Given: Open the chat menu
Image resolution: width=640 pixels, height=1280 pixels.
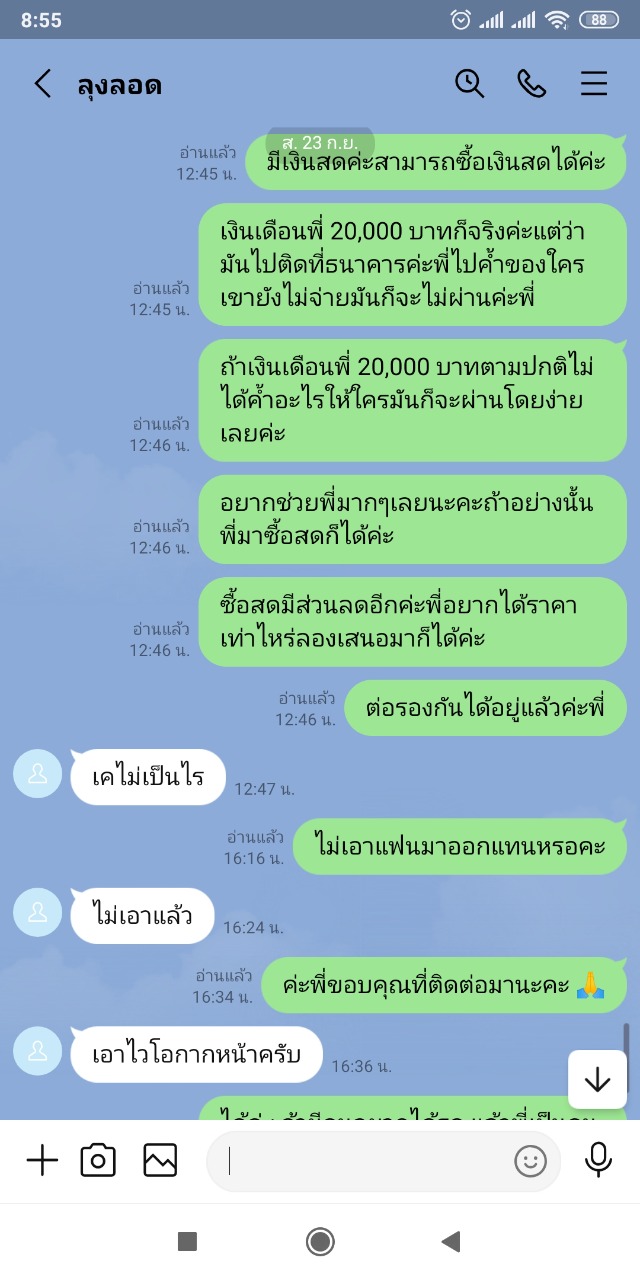Looking at the screenshot, I should (594, 84).
